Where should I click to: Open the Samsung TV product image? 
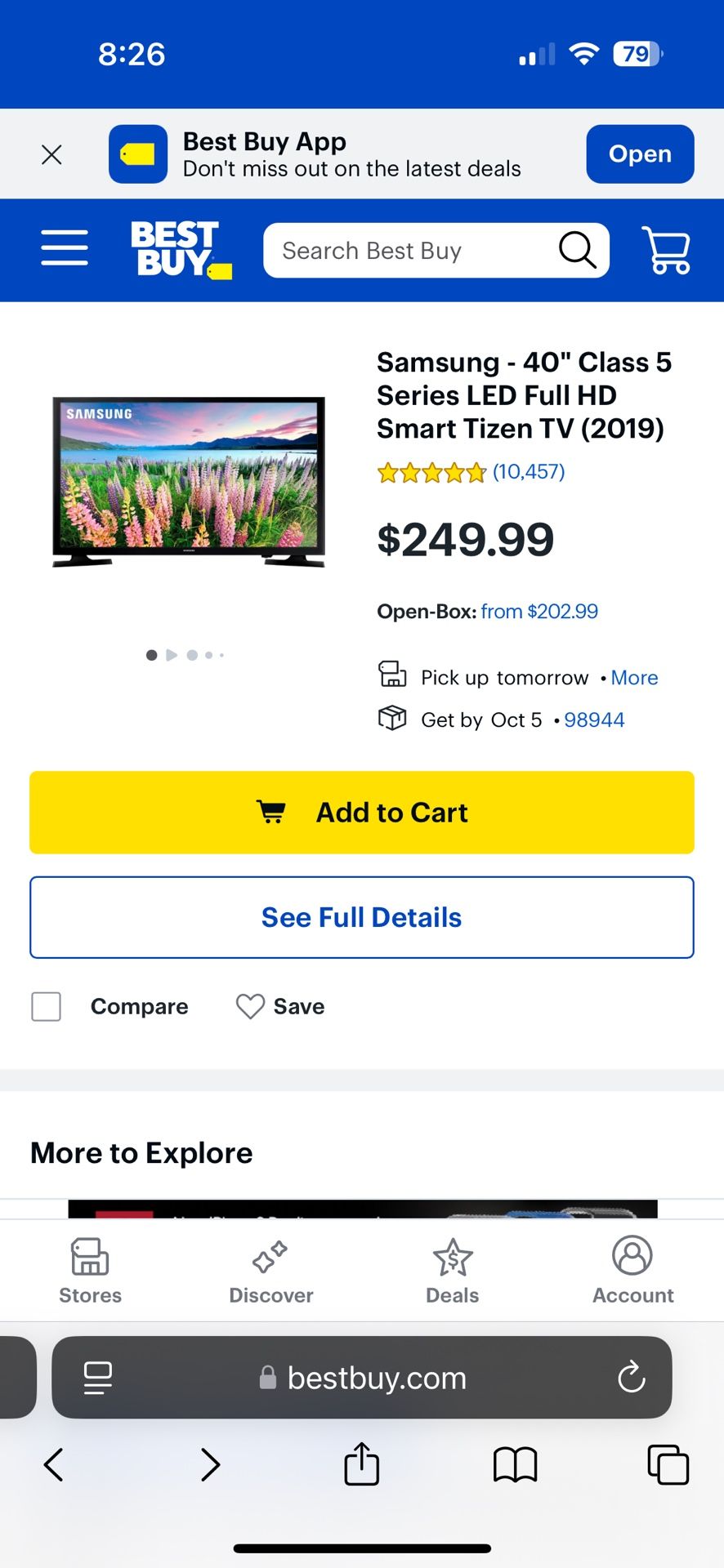click(x=189, y=482)
